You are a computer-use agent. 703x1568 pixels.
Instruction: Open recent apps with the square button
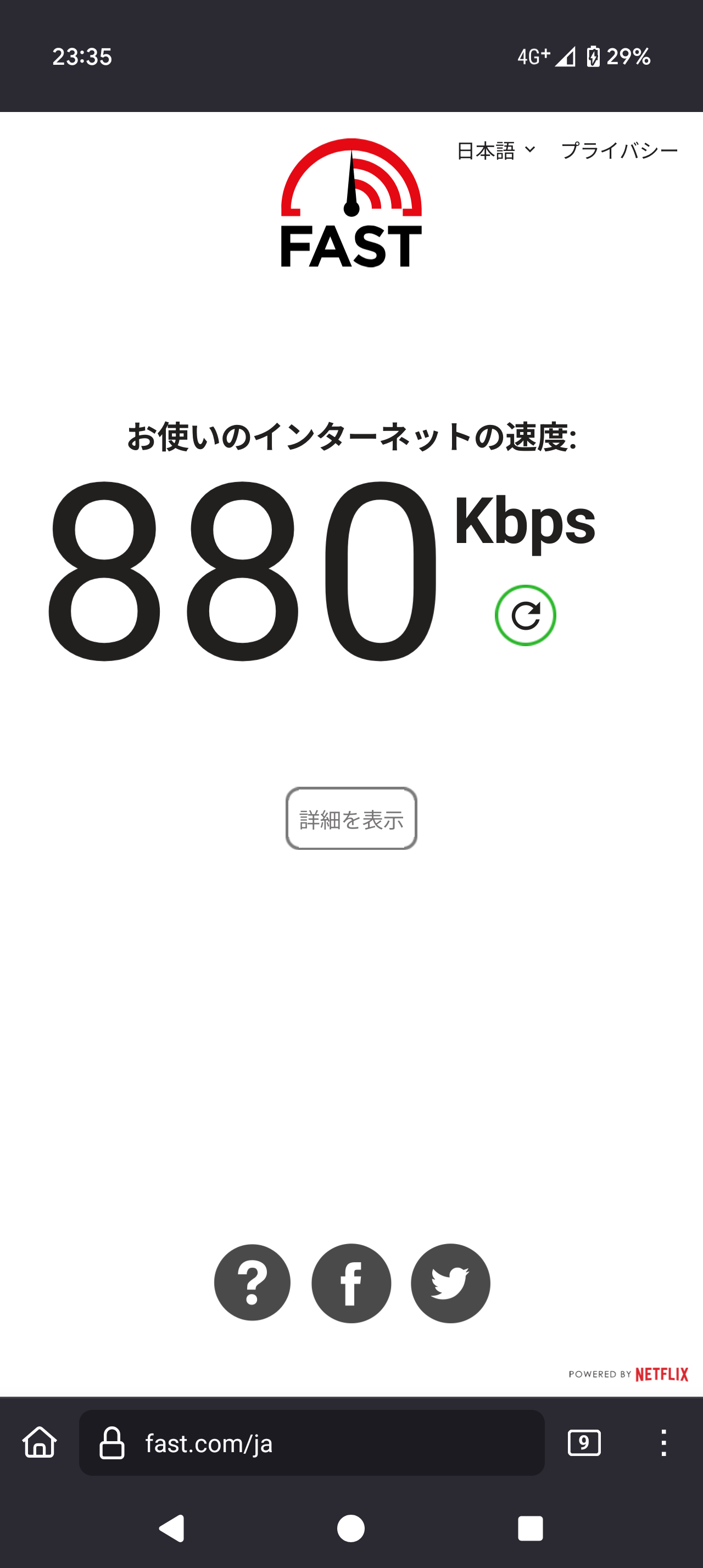pos(530,1528)
